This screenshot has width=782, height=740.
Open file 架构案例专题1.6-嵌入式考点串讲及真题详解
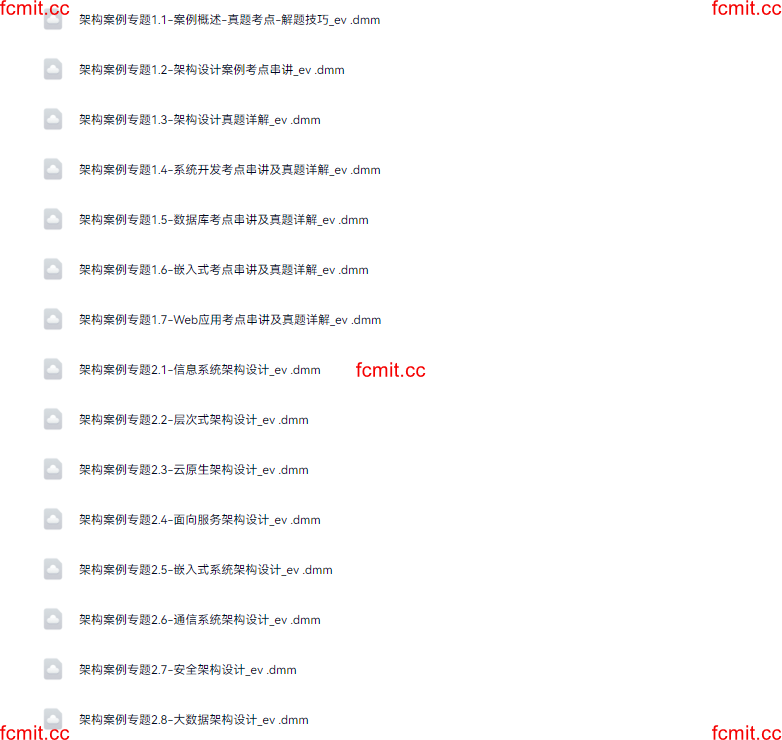(223, 270)
